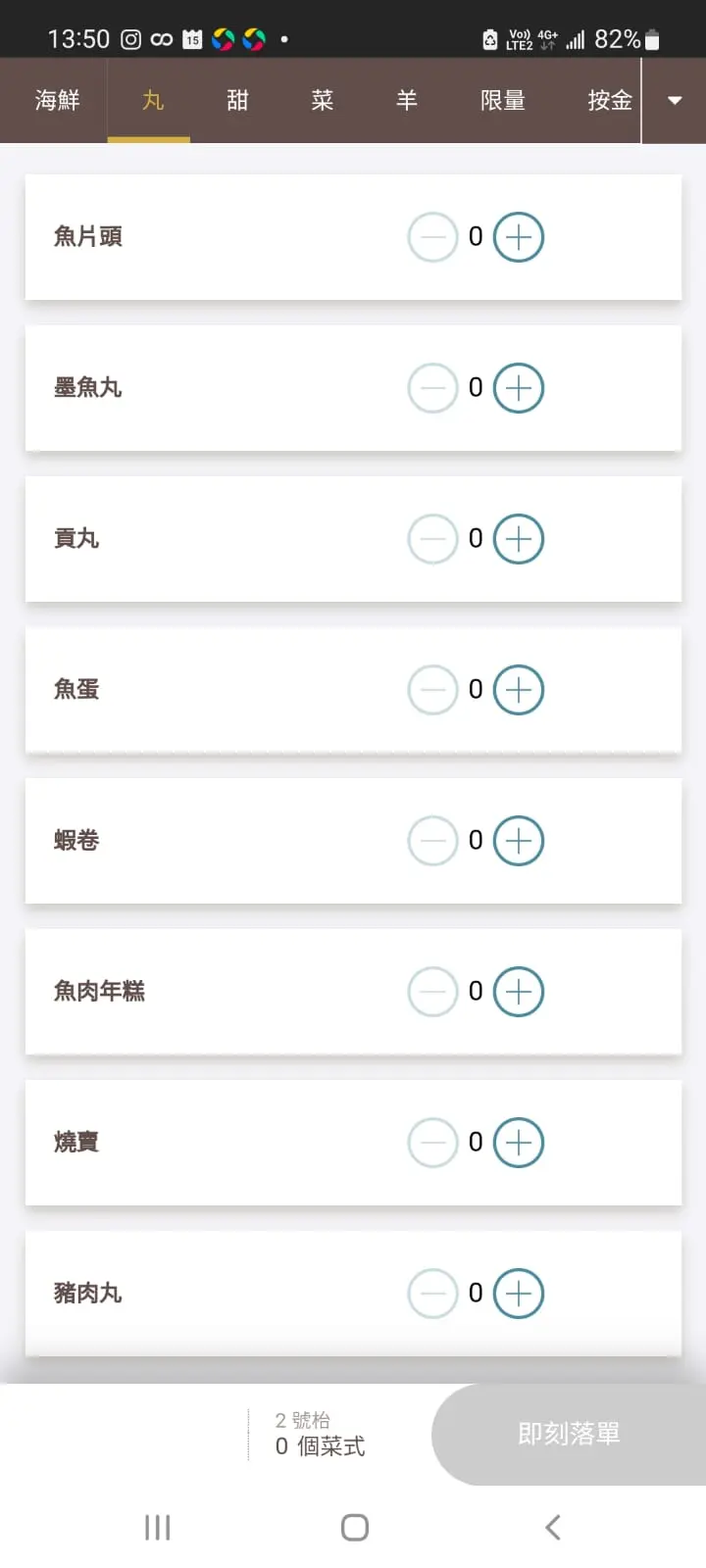Switch to the 海鮮 tab
Viewport: 706px width, 1568px height.
[57, 100]
